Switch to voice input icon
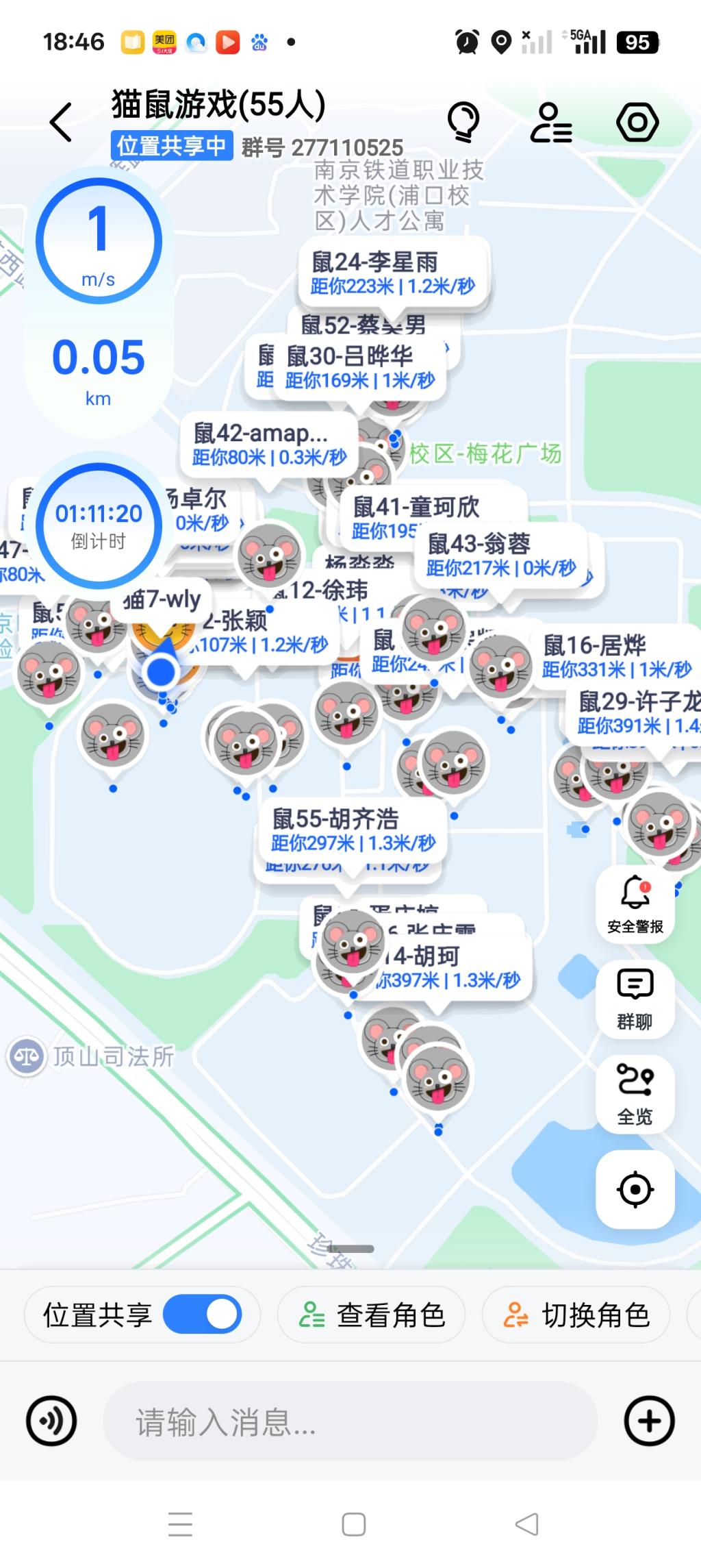701x1568 pixels. coord(51,1421)
